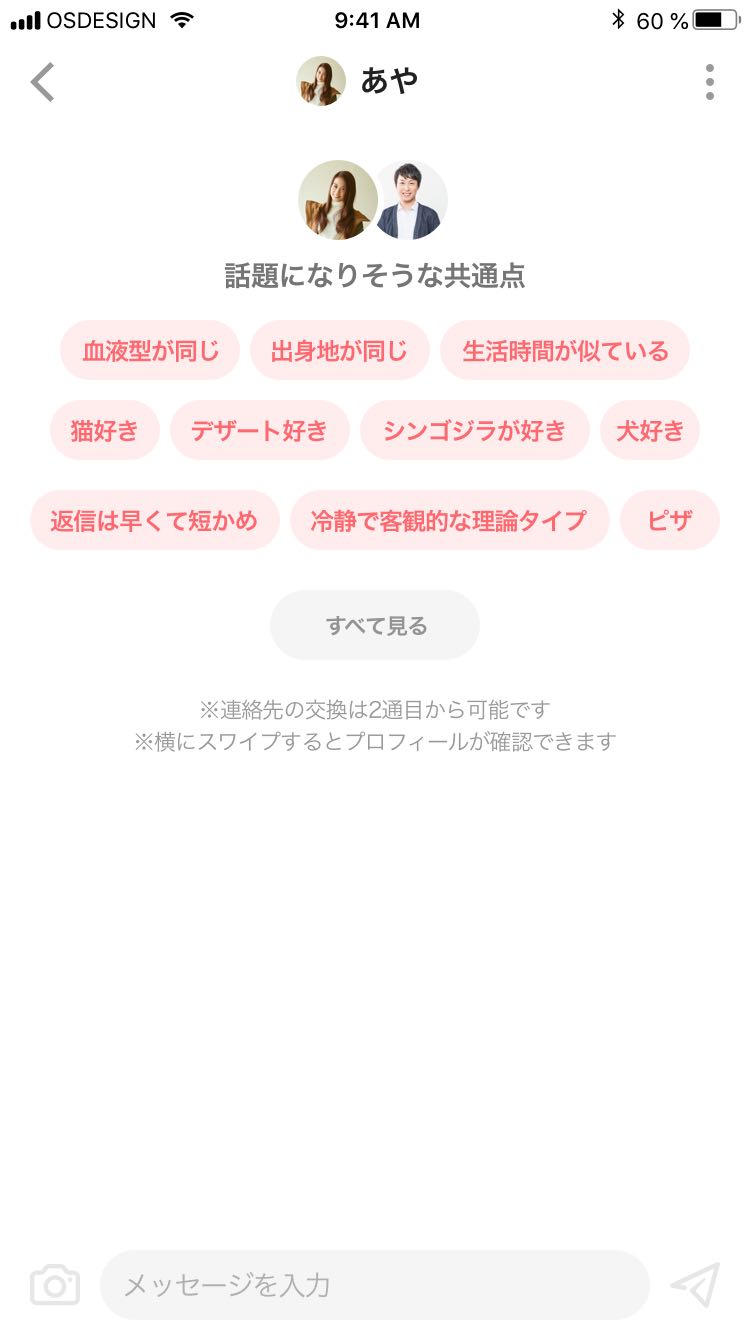
Task: Tap the 生活時間が似ている chip
Action: (x=565, y=351)
